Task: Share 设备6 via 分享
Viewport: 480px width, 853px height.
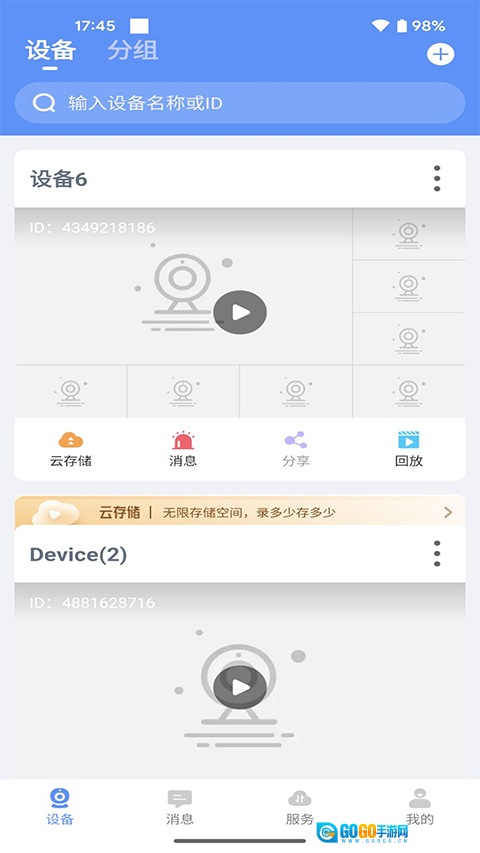Action: [296, 449]
